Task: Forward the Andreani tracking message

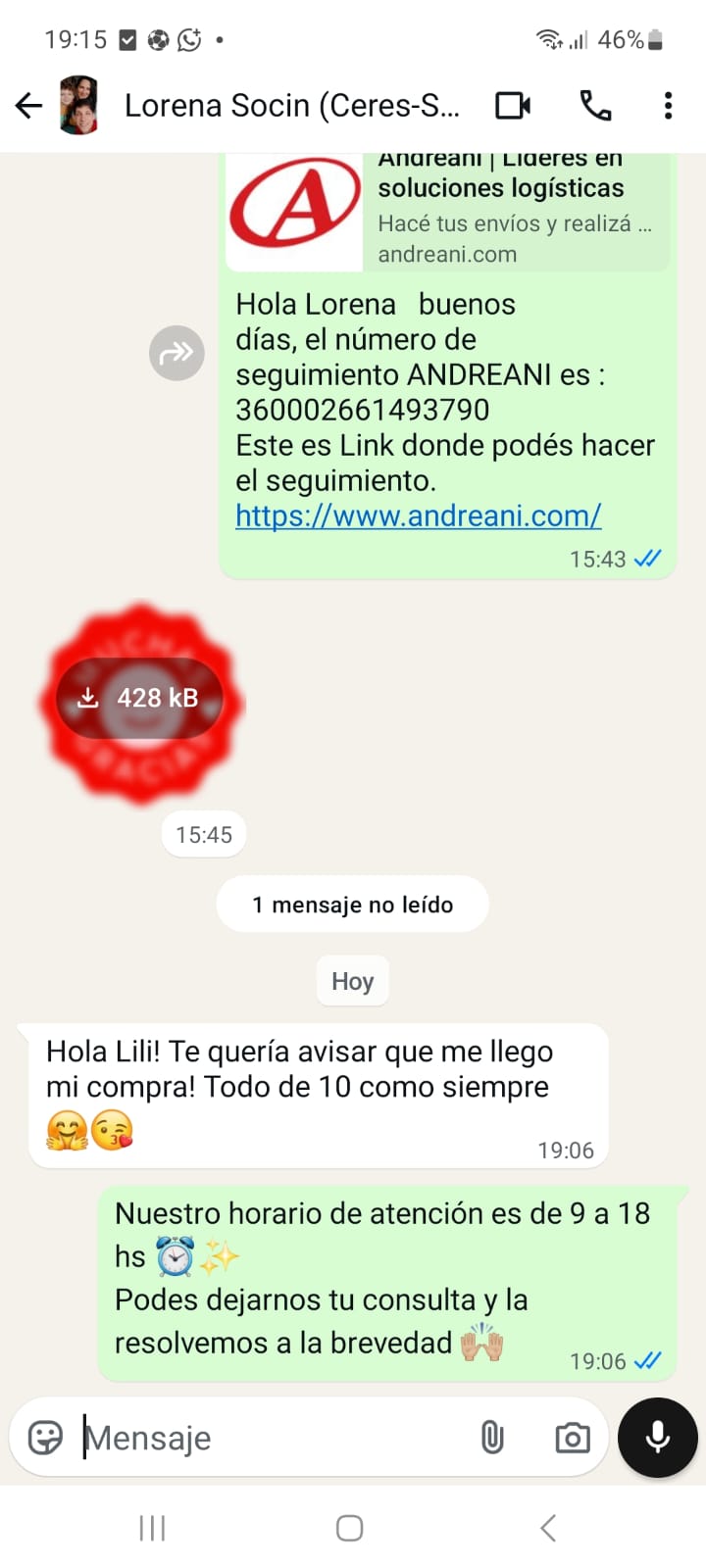Action: pyautogui.click(x=176, y=353)
